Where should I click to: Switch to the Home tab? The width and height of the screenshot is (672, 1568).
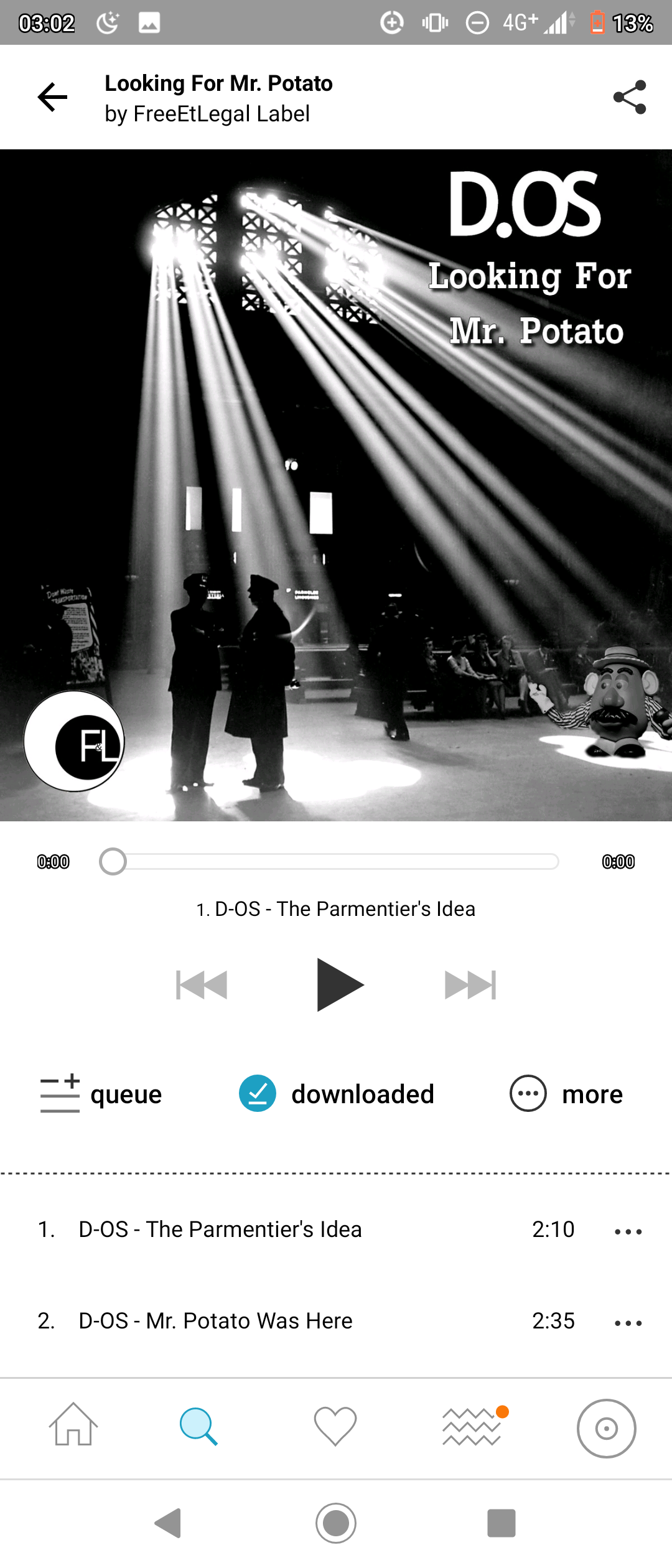pos(73,1426)
